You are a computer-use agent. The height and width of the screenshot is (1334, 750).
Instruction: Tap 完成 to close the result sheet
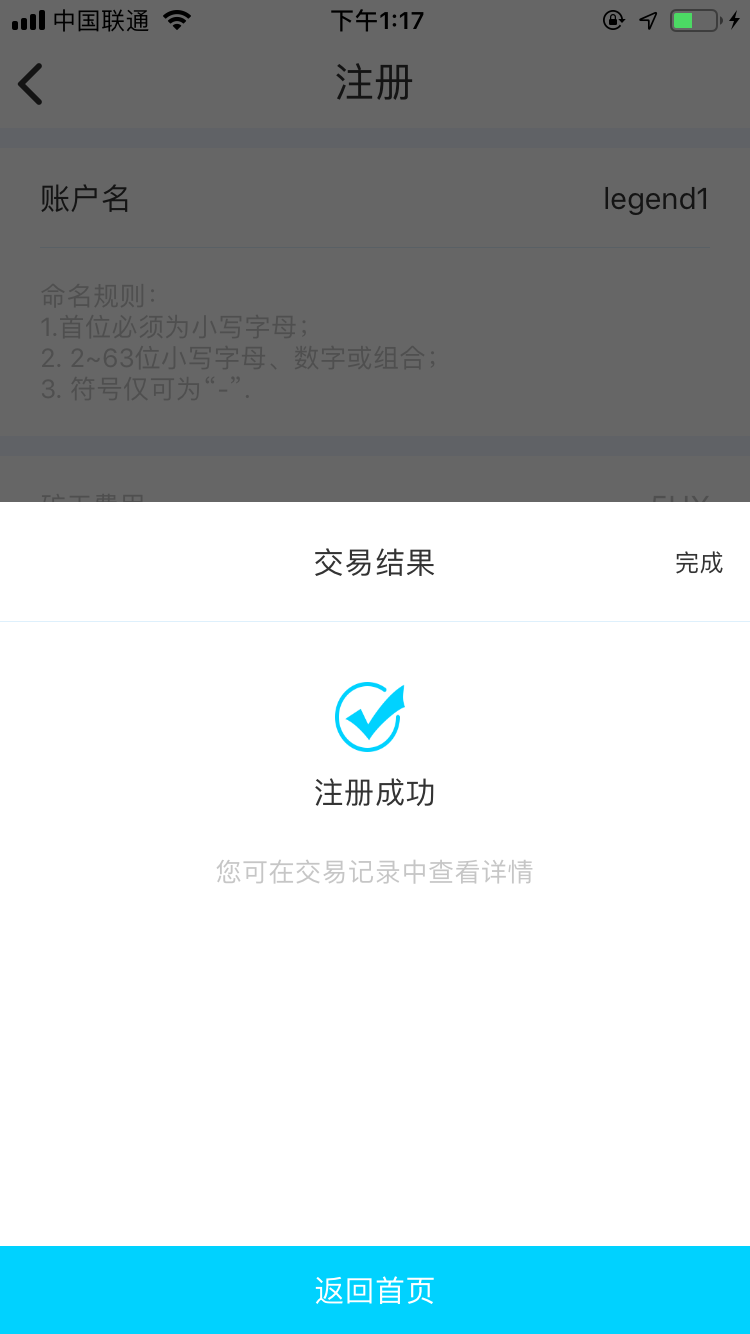pos(698,563)
